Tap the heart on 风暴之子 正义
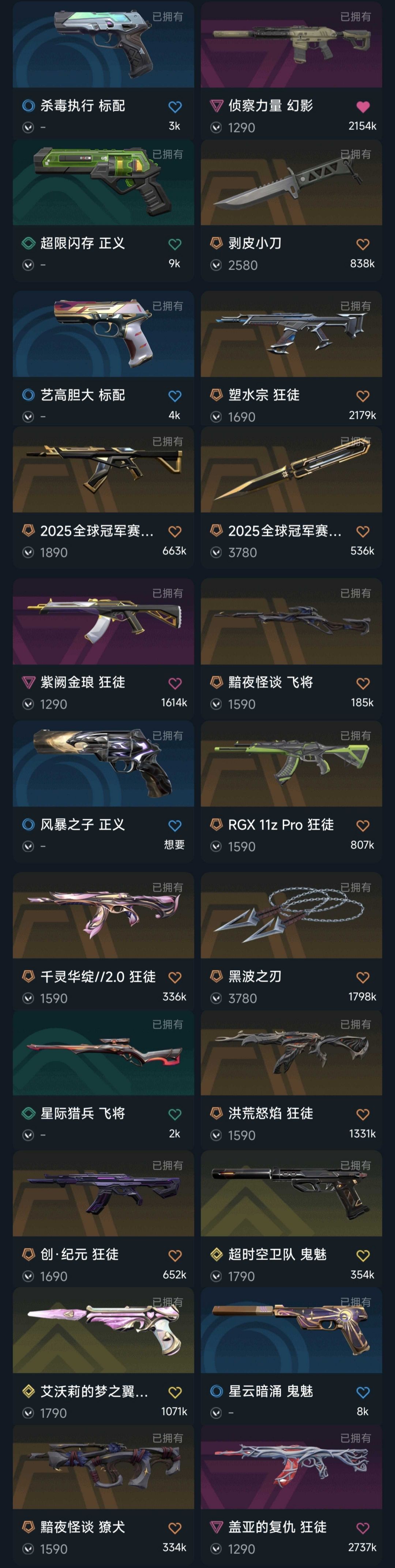This screenshot has width=395, height=1568. pos(175,826)
